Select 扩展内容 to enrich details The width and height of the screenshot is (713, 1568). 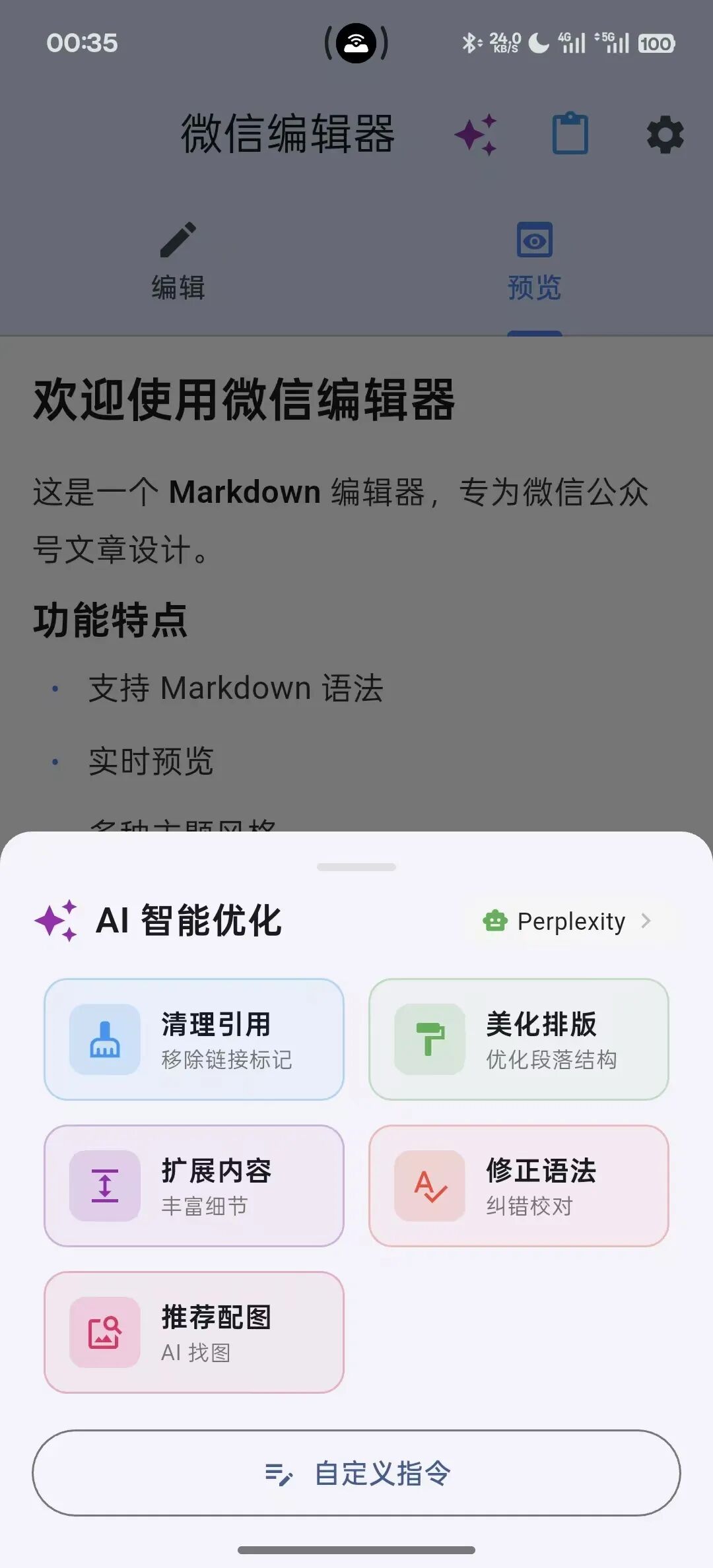click(194, 1186)
